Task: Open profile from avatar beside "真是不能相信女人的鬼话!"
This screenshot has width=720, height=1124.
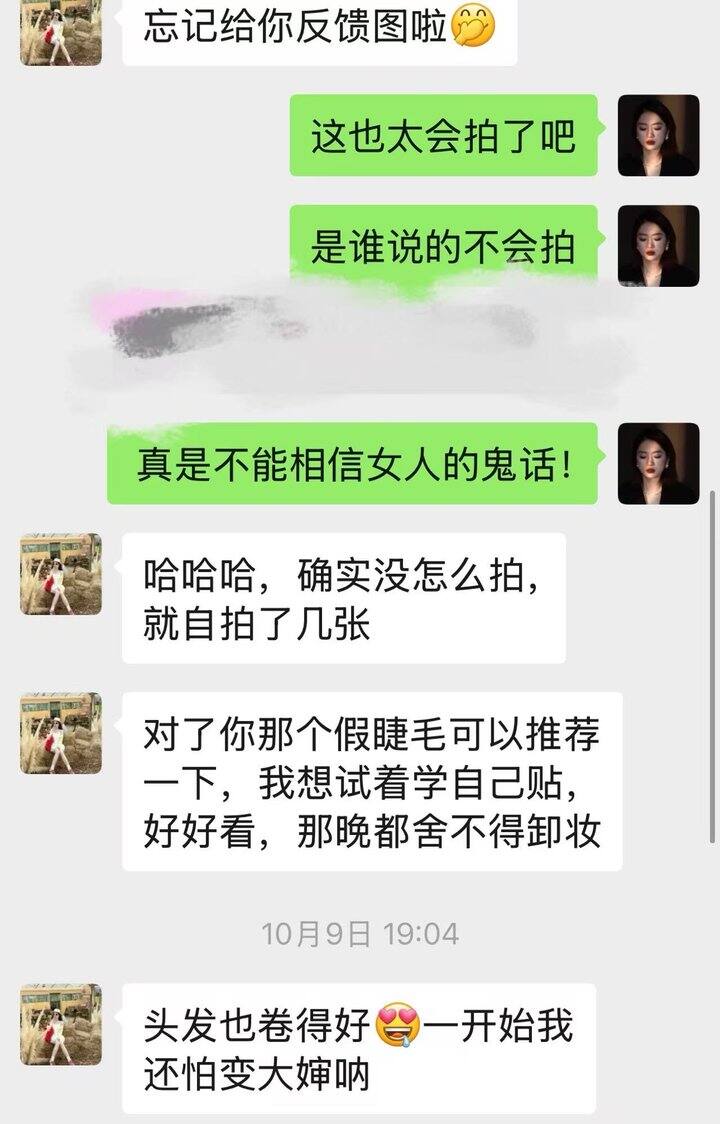Action: tap(658, 463)
